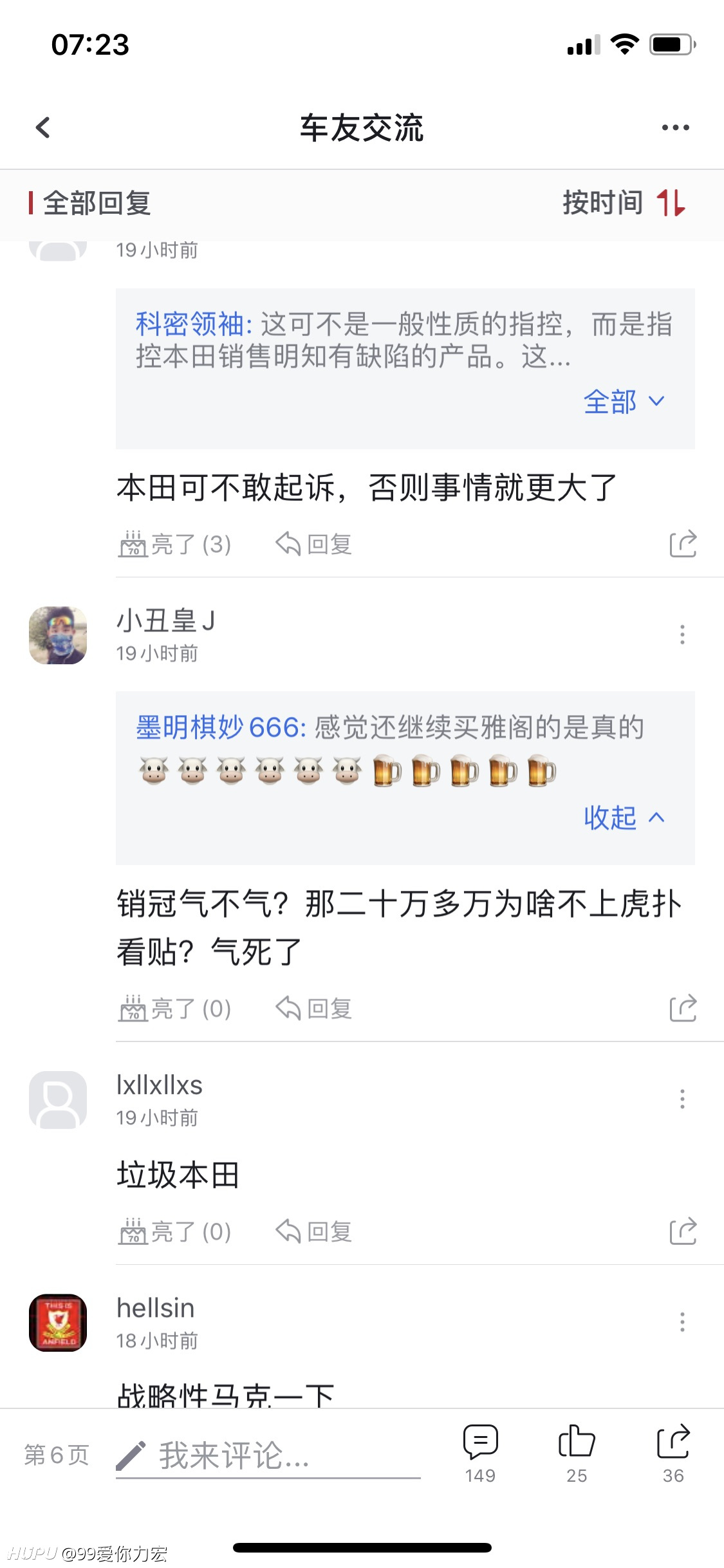The height and width of the screenshot is (1568, 724).
Task: Open the comments icon showing 149
Action: pyautogui.click(x=480, y=1454)
